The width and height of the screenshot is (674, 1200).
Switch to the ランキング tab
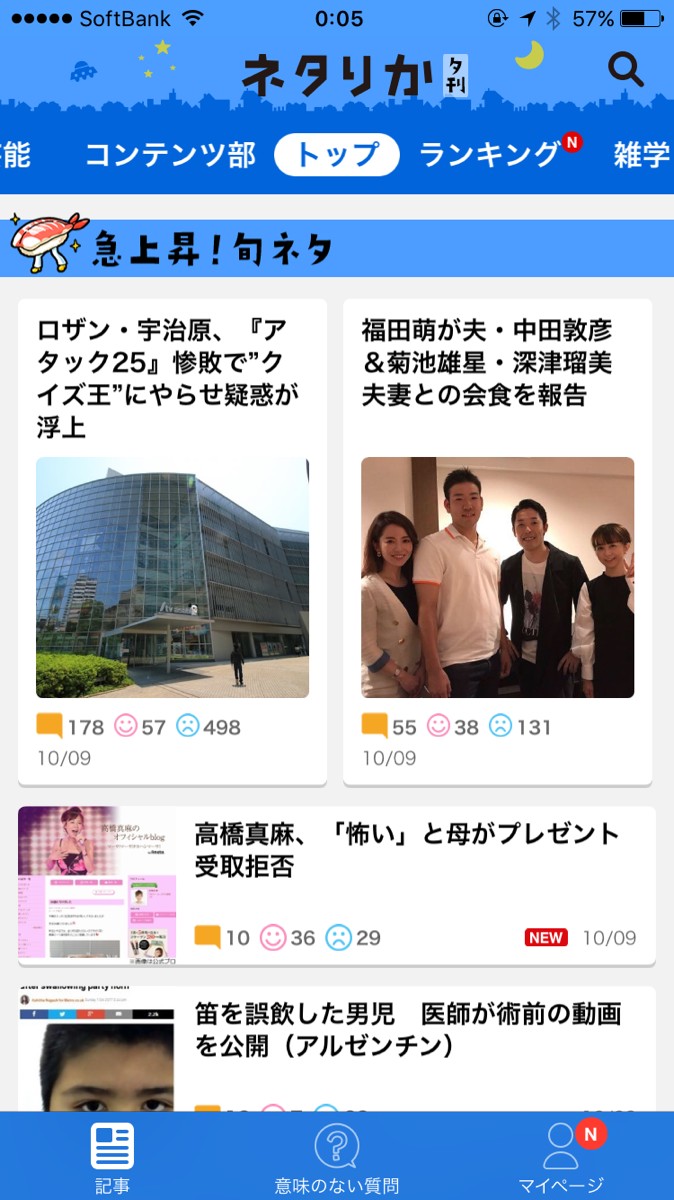[489, 155]
